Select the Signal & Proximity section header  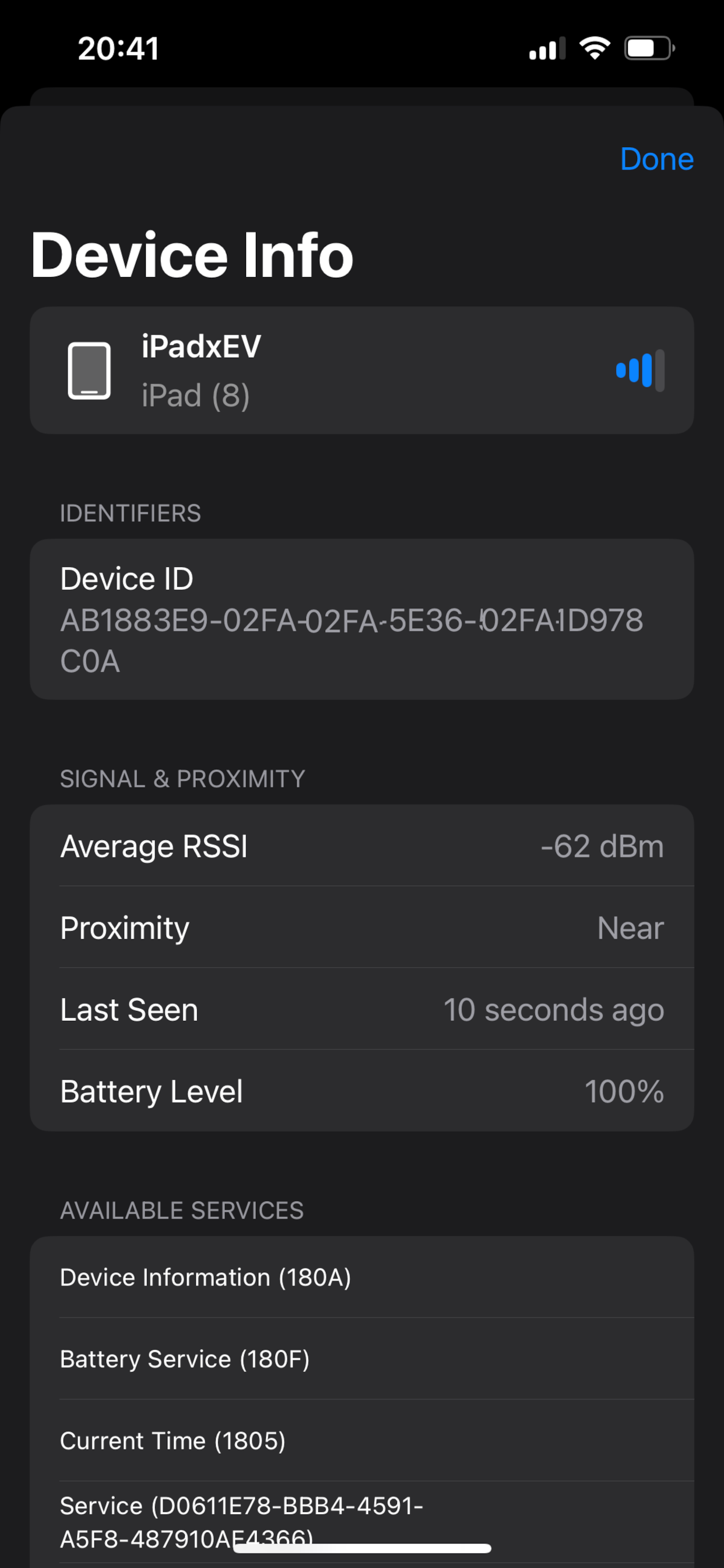tap(181, 779)
